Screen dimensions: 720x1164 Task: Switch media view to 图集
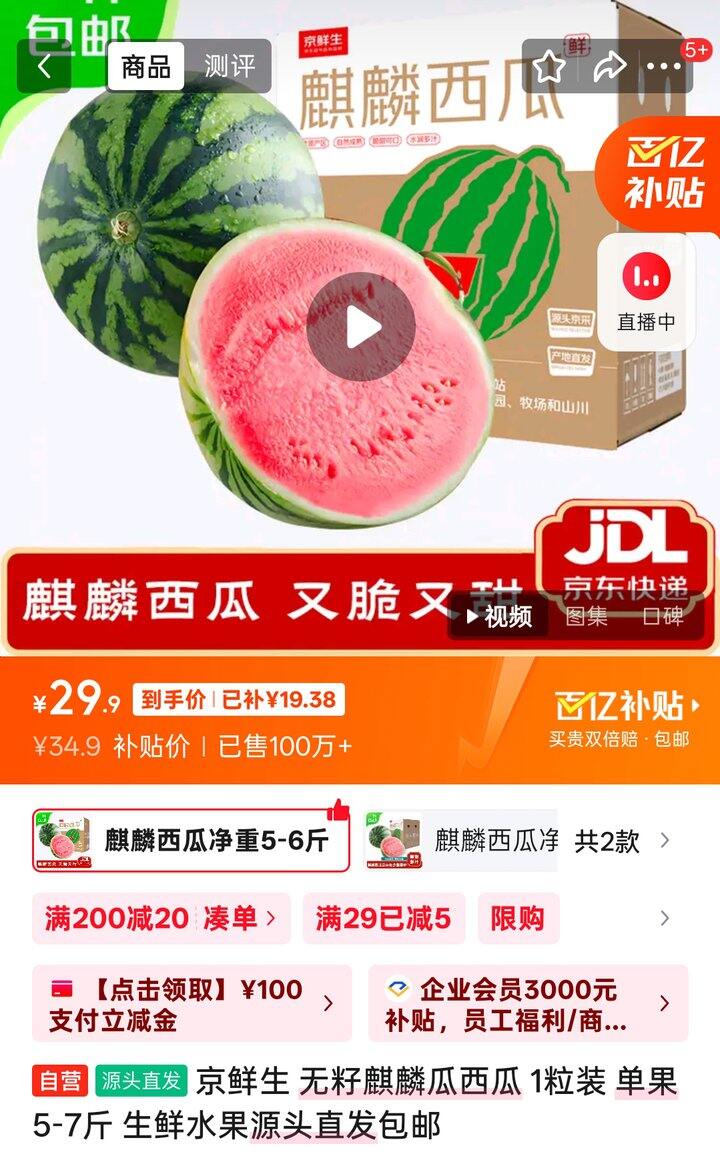(x=586, y=616)
